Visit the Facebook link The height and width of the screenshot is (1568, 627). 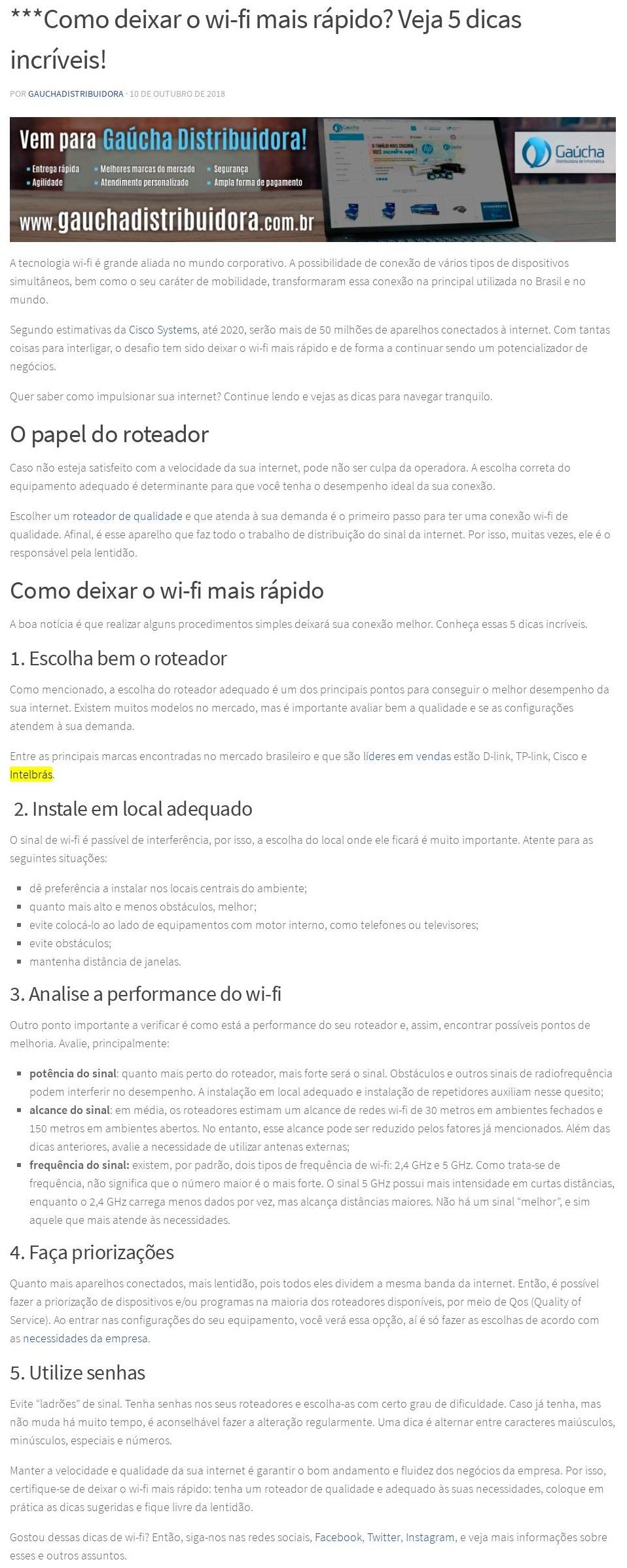338,1537
